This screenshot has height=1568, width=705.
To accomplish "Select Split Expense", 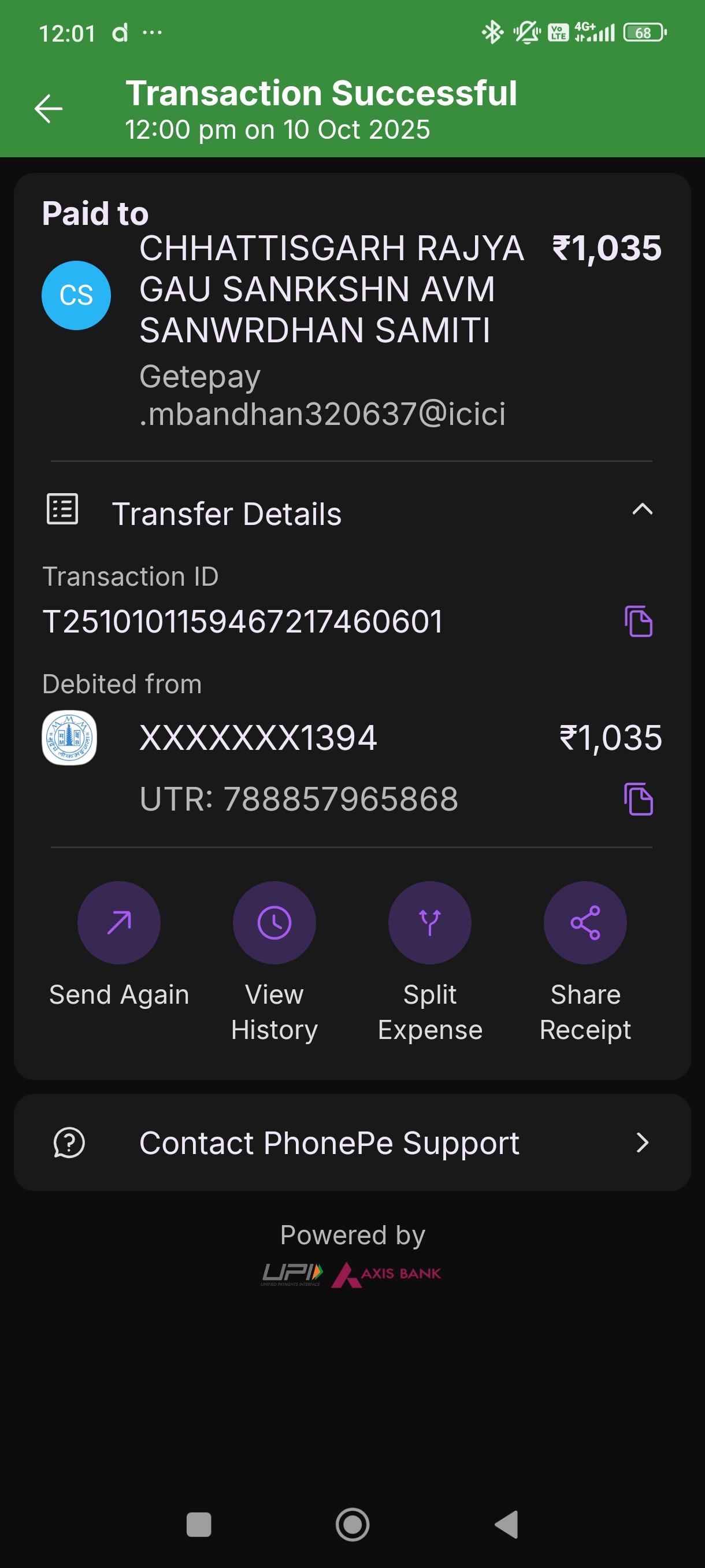I will pyautogui.click(x=429, y=923).
